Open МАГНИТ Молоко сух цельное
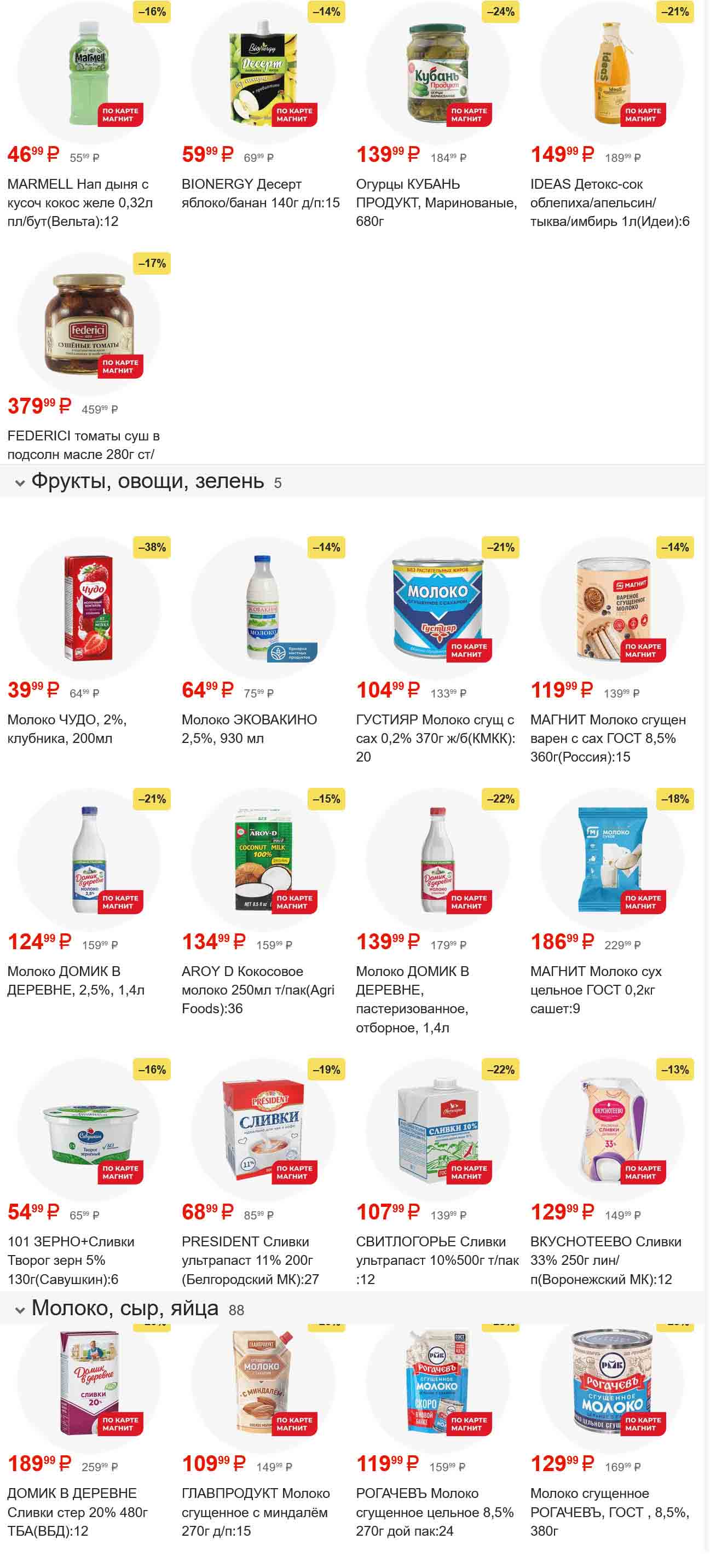Viewport: 716px width, 1568px height. tap(612, 860)
